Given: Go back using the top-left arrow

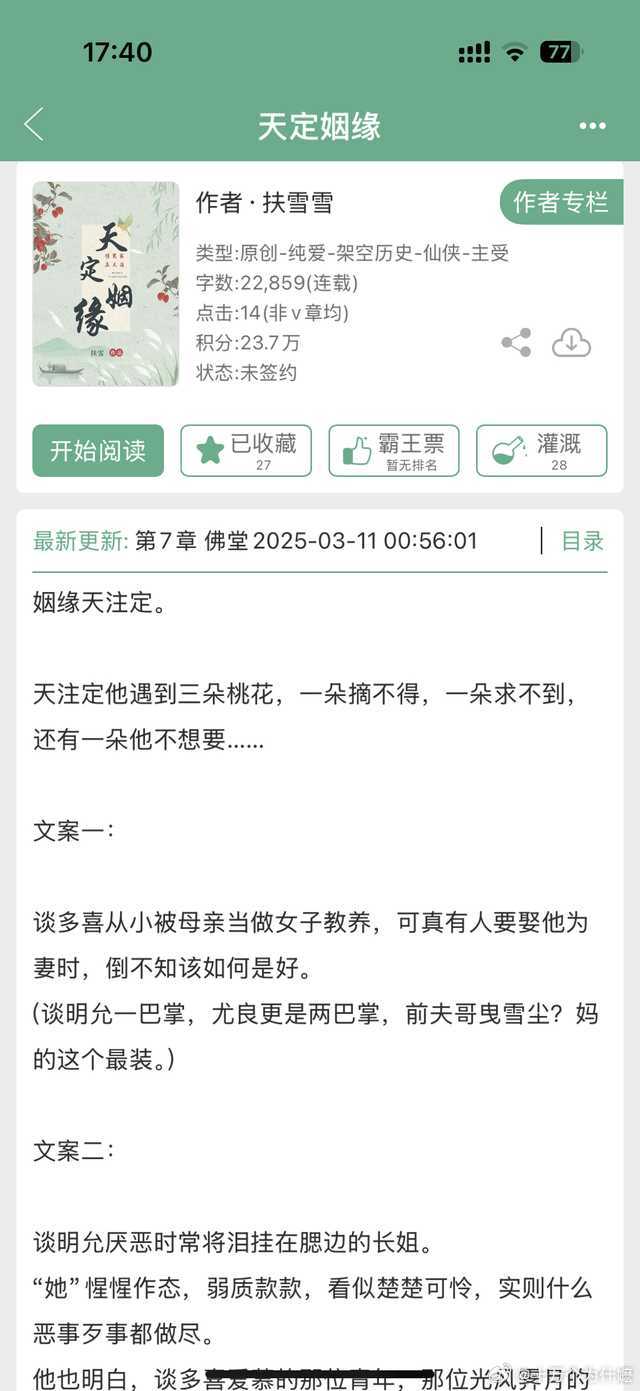Looking at the screenshot, I should (34, 125).
